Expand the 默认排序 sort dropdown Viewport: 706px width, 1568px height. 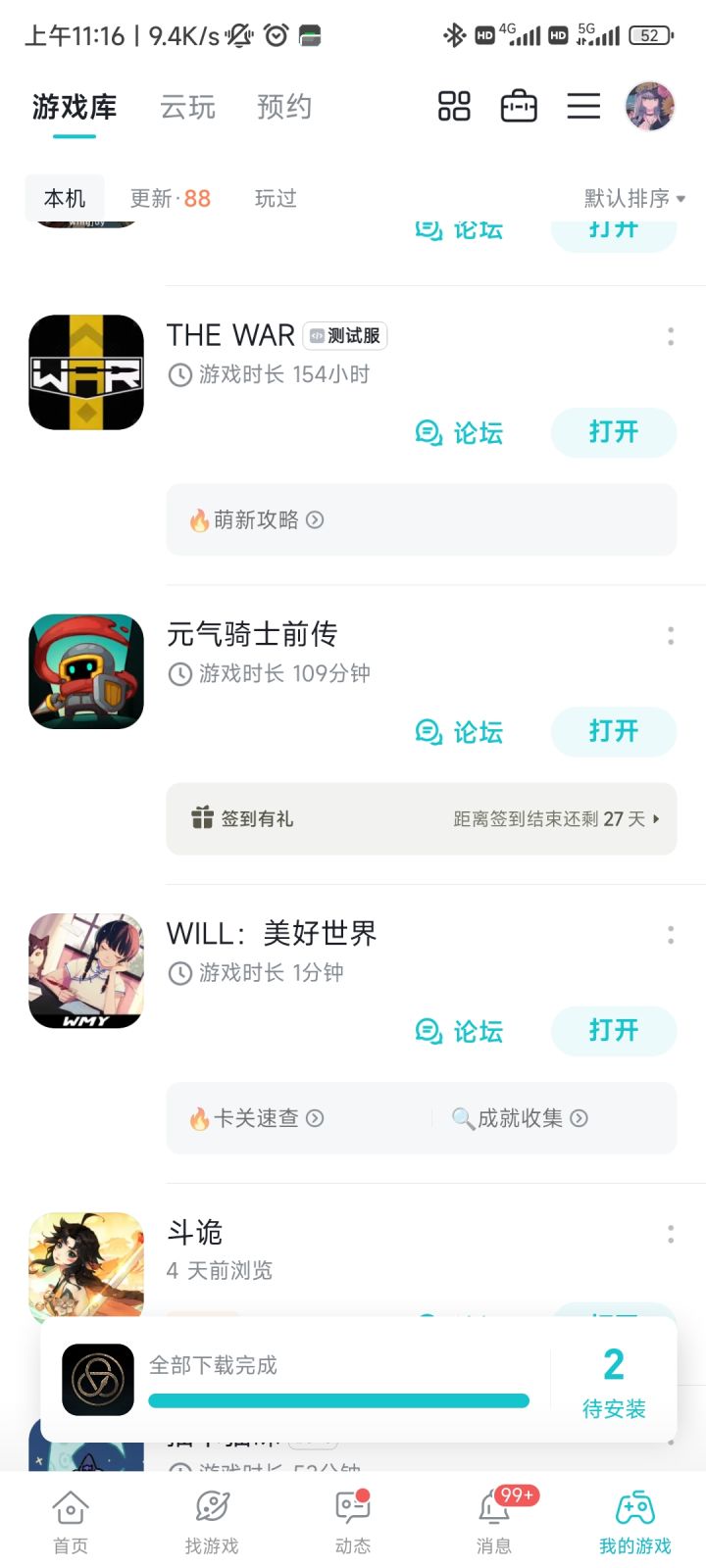634,199
